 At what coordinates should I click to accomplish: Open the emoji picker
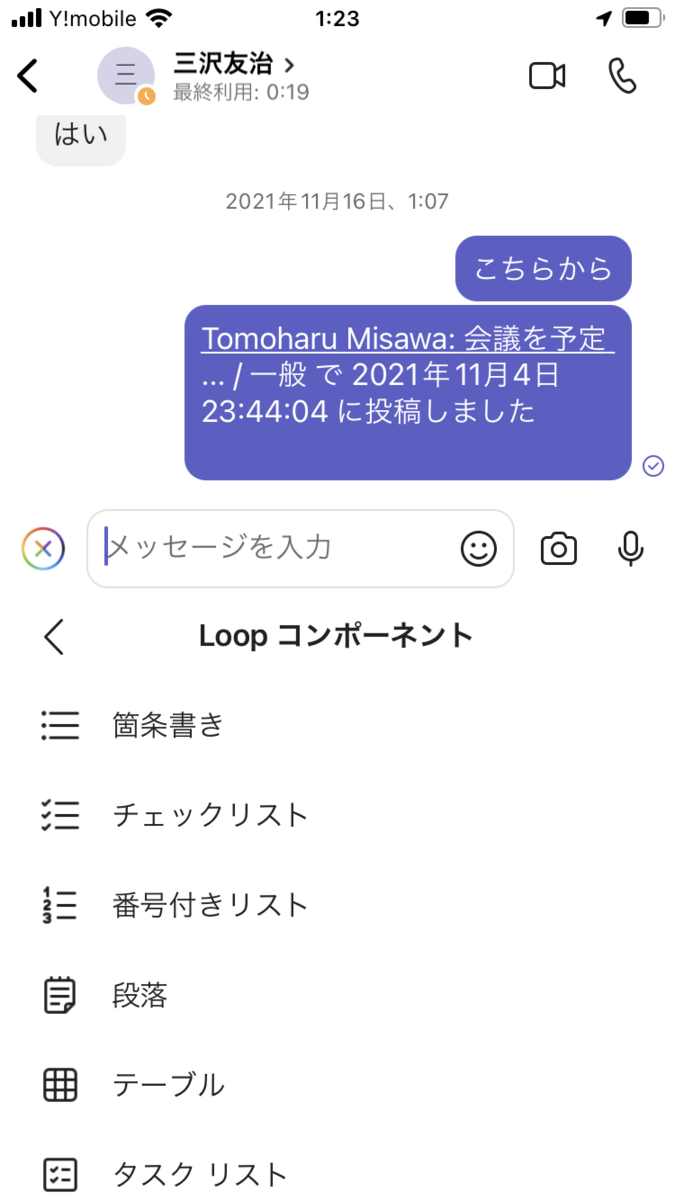tap(478, 548)
